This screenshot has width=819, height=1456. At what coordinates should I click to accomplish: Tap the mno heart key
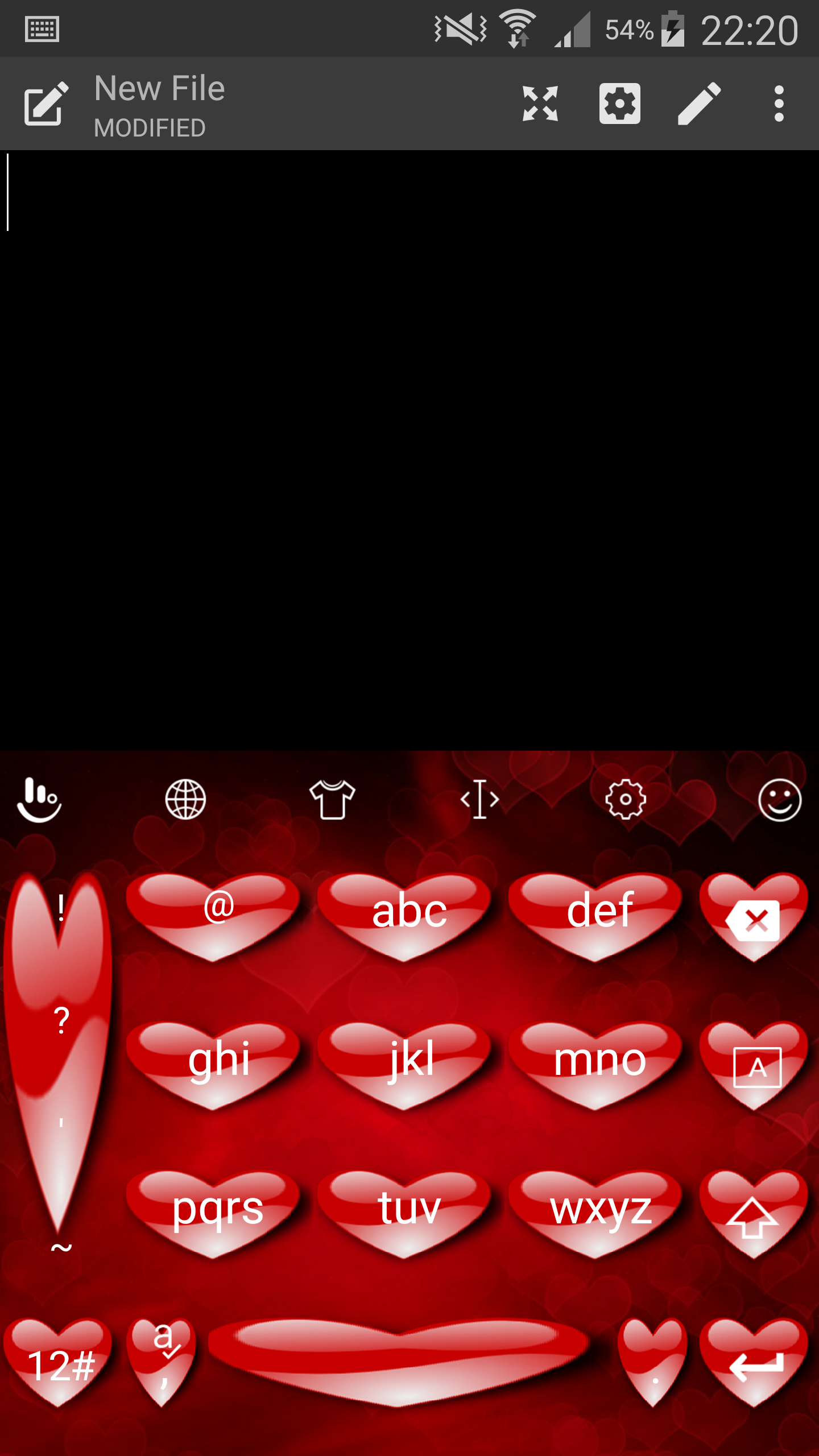pyautogui.click(x=599, y=1062)
